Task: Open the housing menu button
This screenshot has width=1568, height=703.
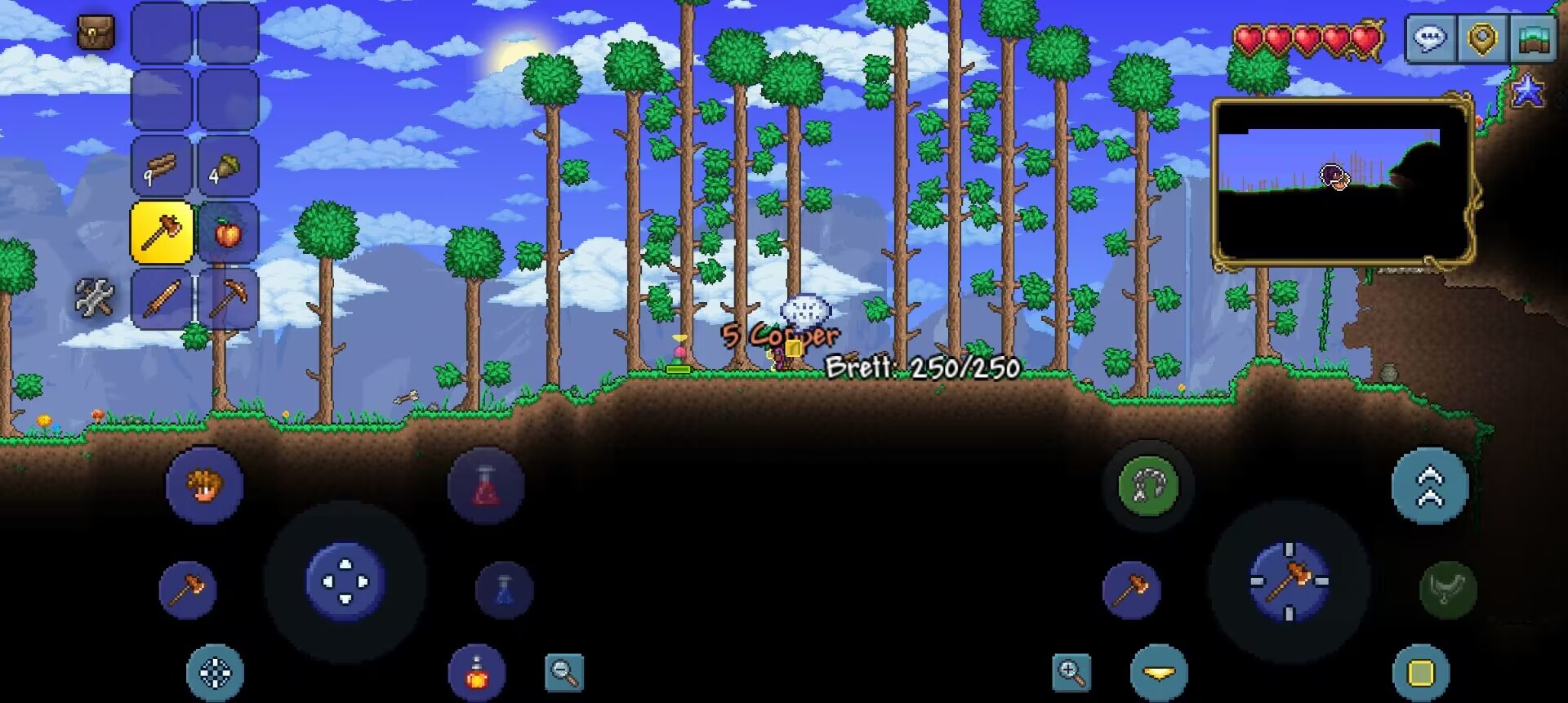Action: (x=1533, y=38)
